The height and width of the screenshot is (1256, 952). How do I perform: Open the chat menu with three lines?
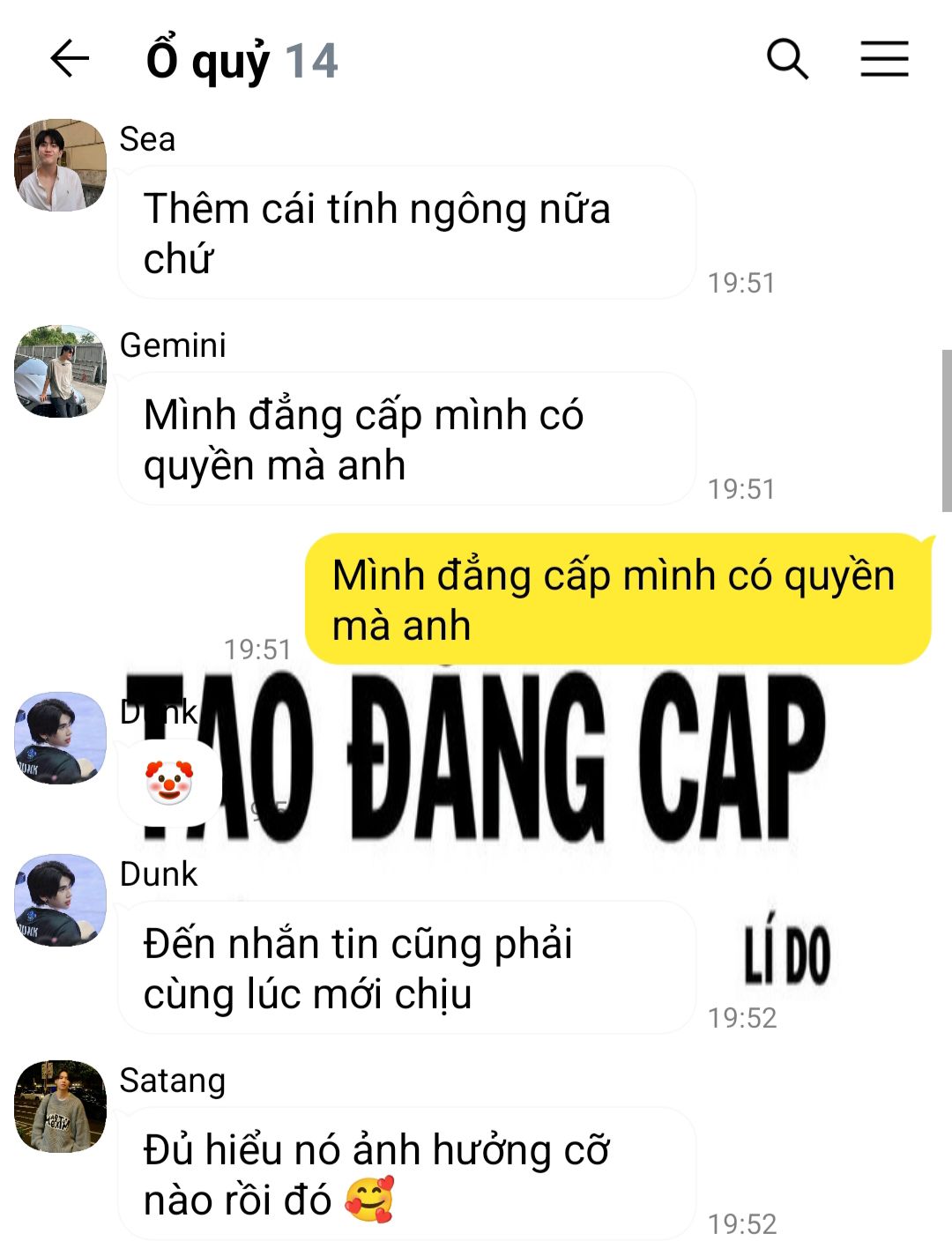(884, 59)
